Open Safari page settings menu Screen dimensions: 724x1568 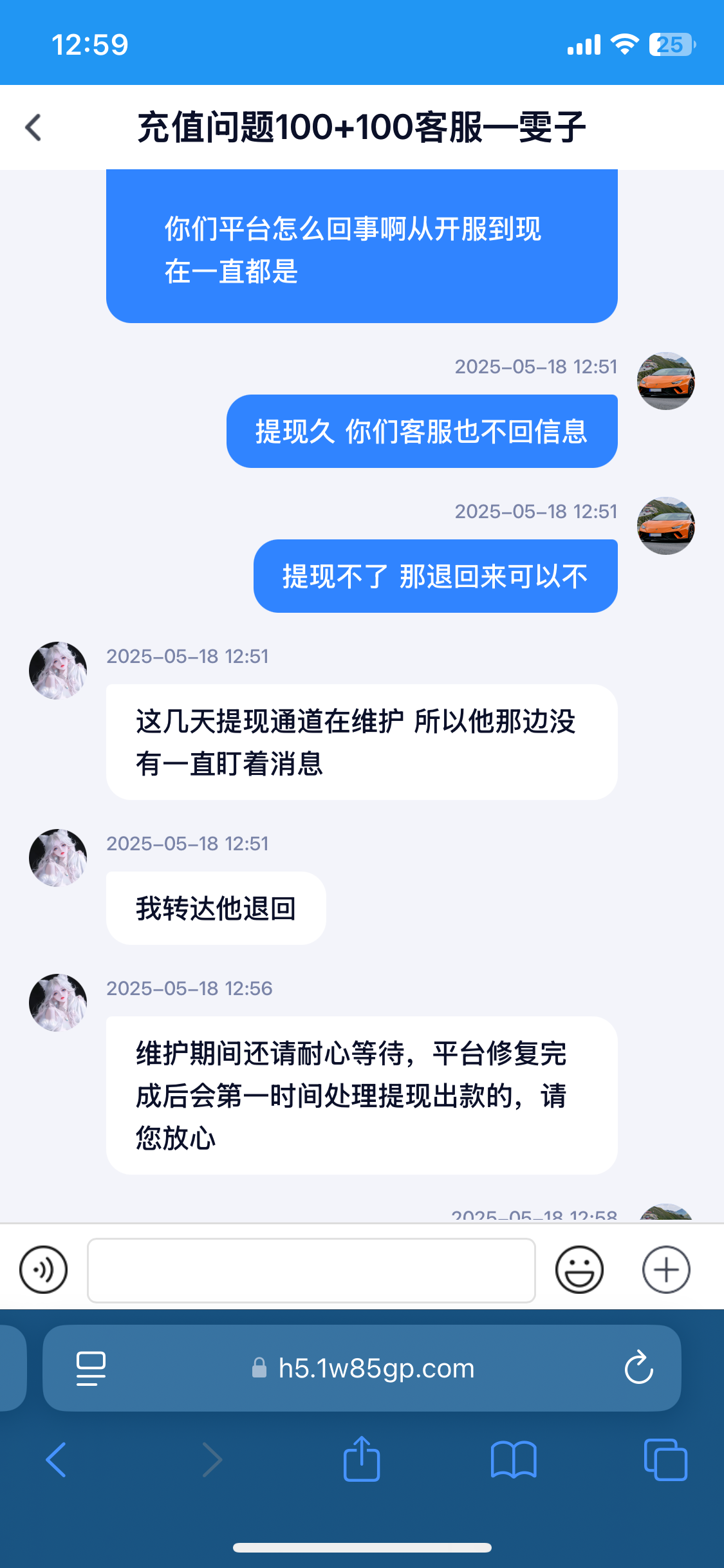click(x=91, y=1368)
